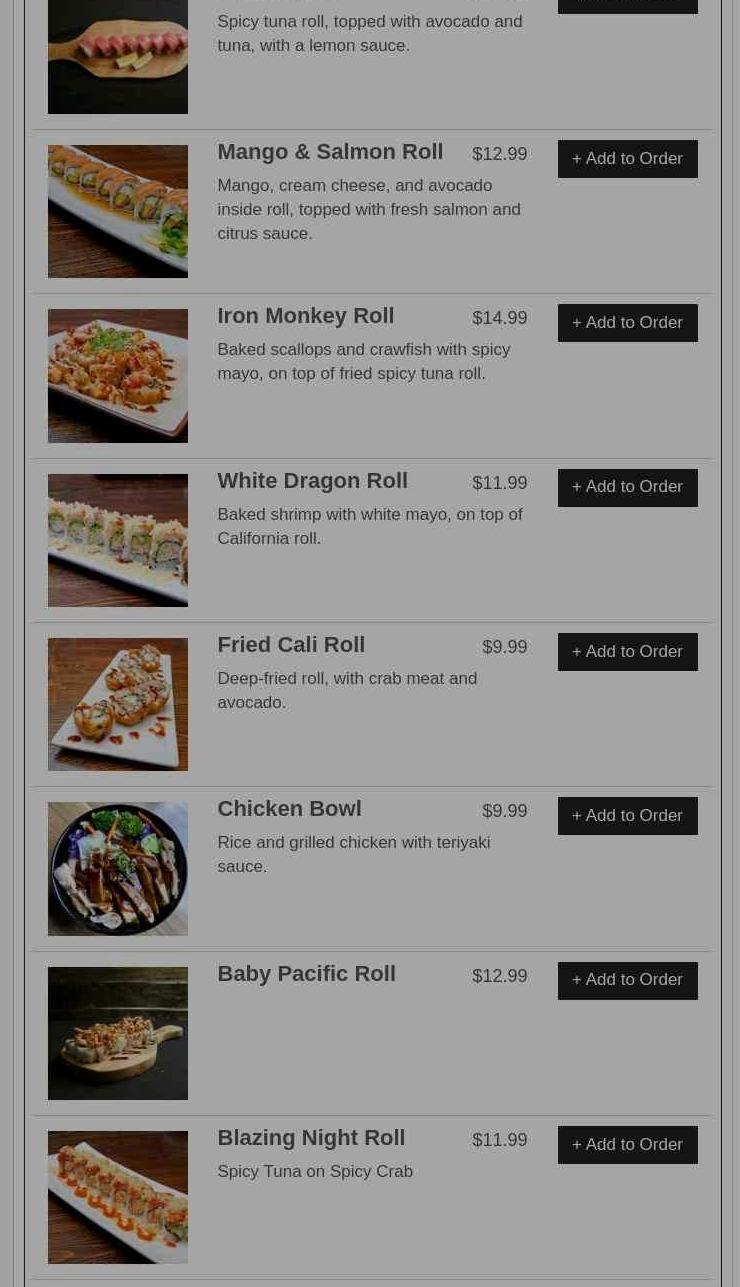Add White Dragon Roll to order
Image resolution: width=740 pixels, height=1287 pixels.
[627, 487]
